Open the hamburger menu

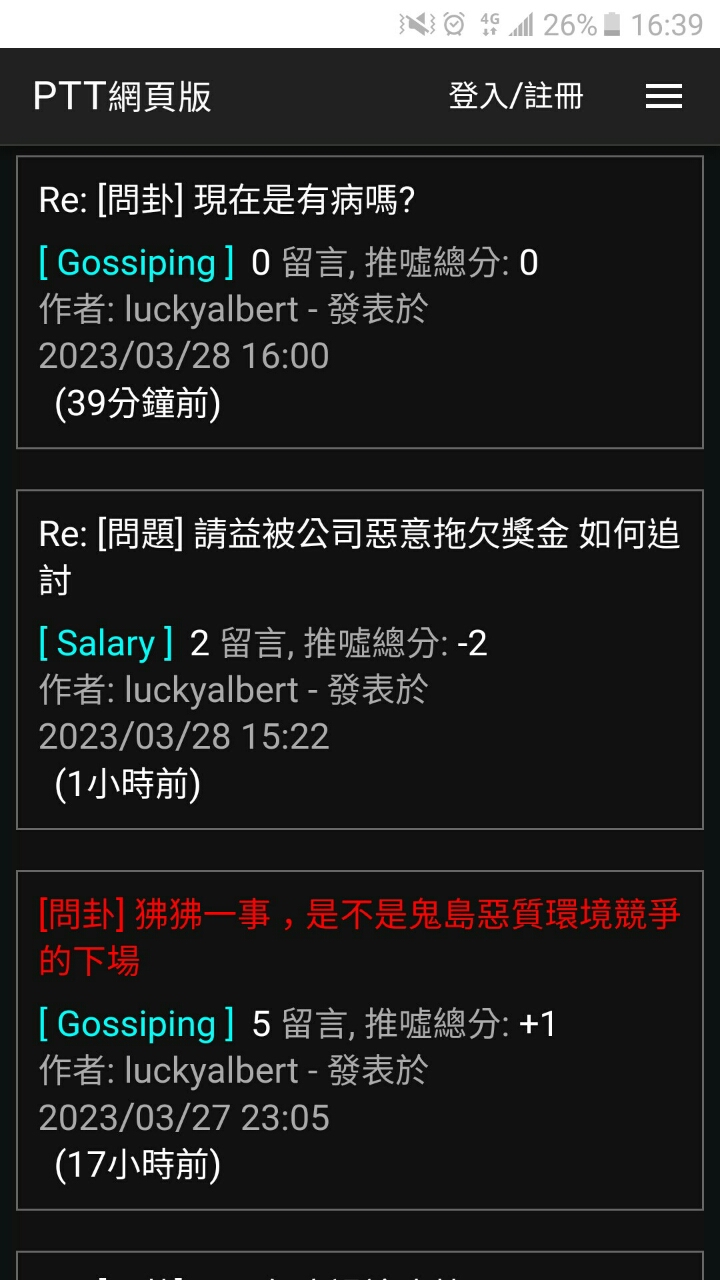(x=663, y=96)
